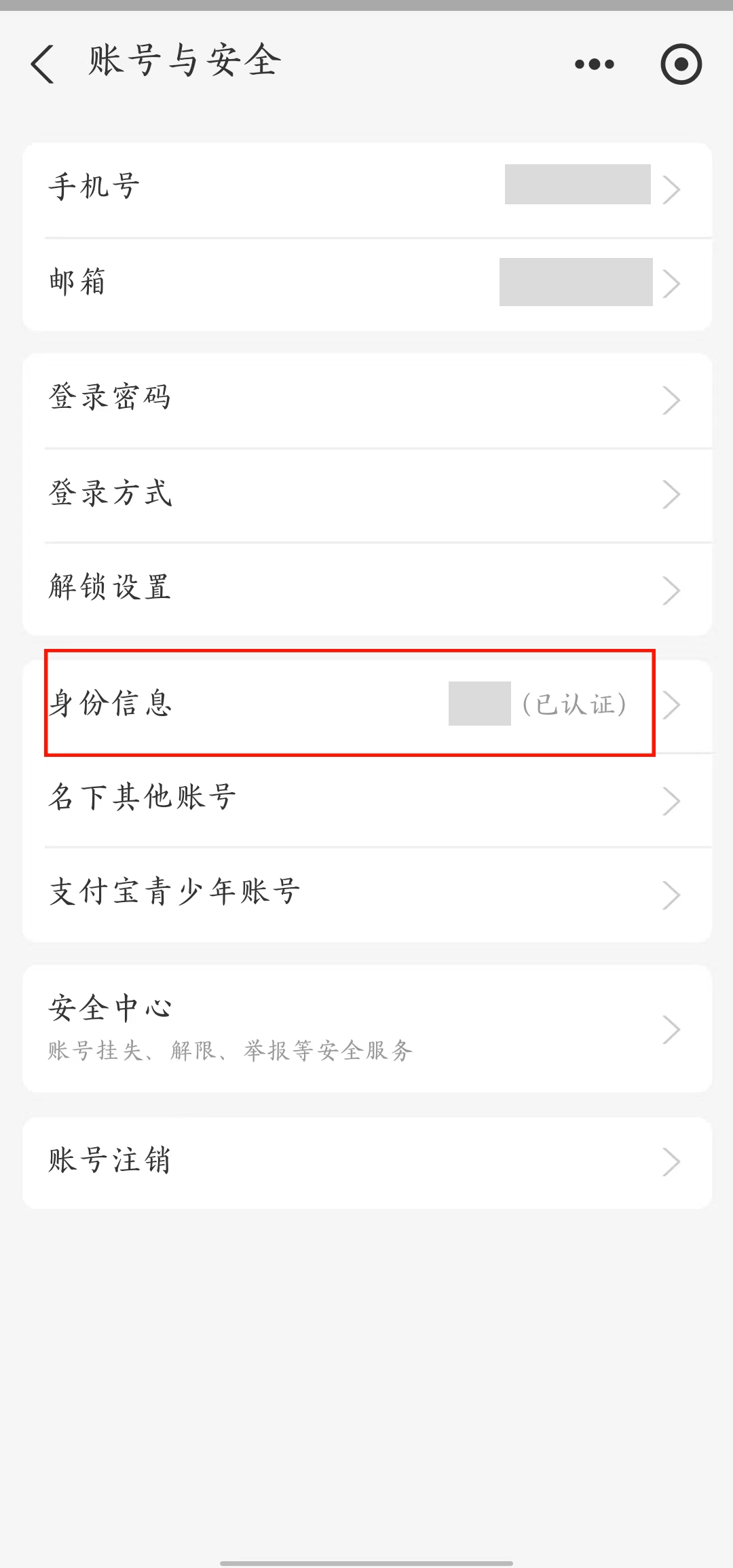This screenshot has width=733, height=1568.
Task: Open the three-dot more options menu
Action: click(x=594, y=64)
